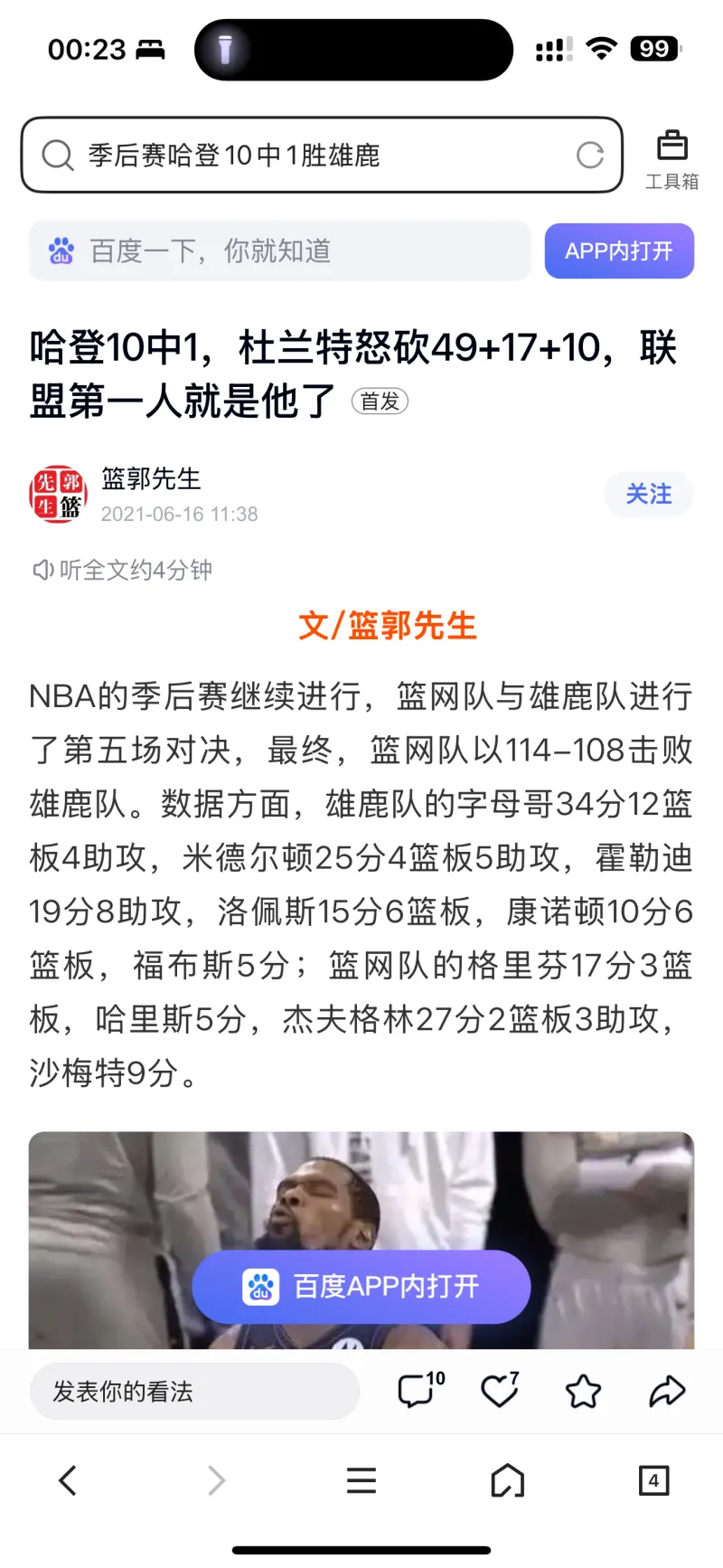Share the article via the share icon
Image resolution: width=723 pixels, height=1568 pixels.
coord(665,1391)
